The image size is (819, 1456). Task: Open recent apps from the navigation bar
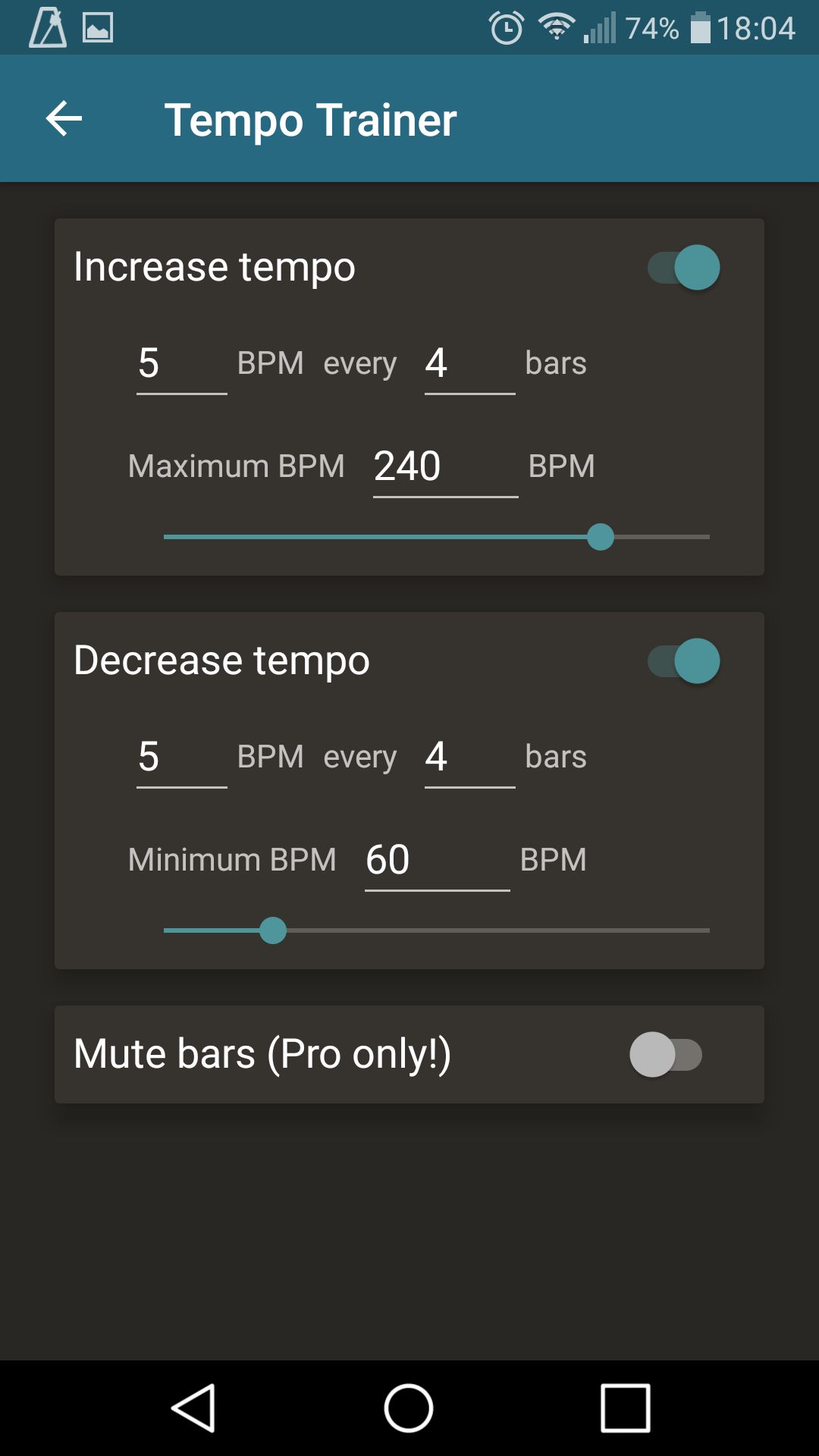click(x=626, y=1408)
